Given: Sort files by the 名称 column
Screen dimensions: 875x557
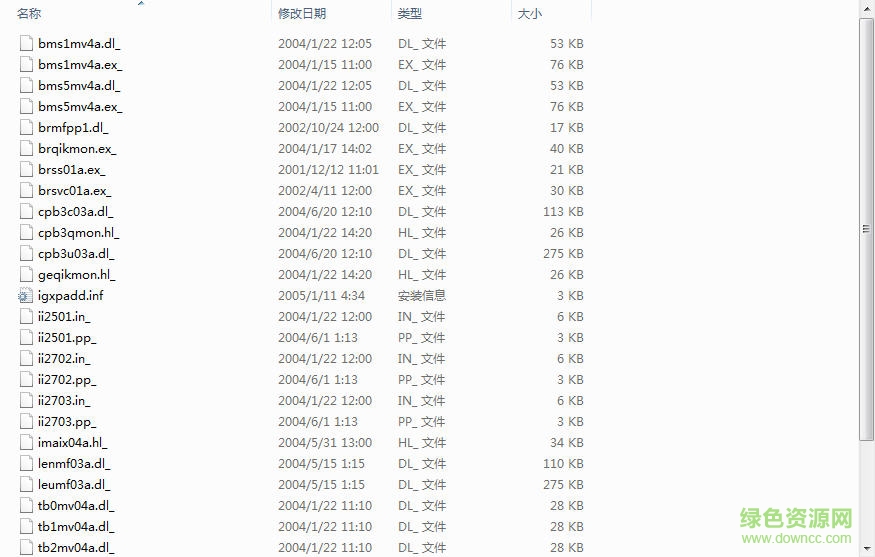Looking at the screenshot, I should pos(29,14).
